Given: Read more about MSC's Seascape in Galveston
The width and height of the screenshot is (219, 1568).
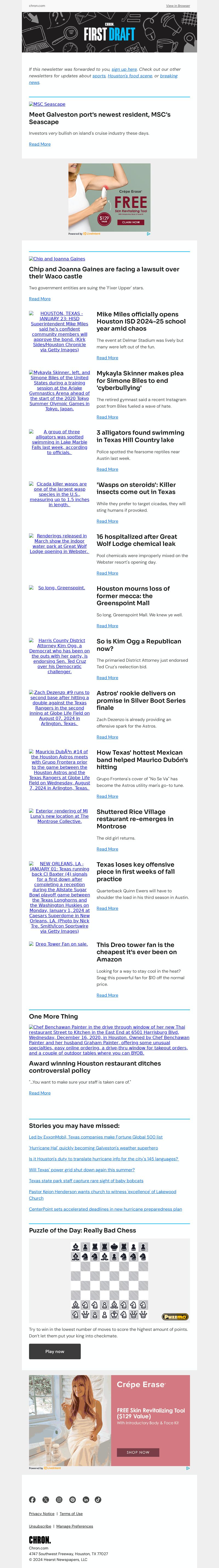Looking at the screenshot, I should coord(40,144).
